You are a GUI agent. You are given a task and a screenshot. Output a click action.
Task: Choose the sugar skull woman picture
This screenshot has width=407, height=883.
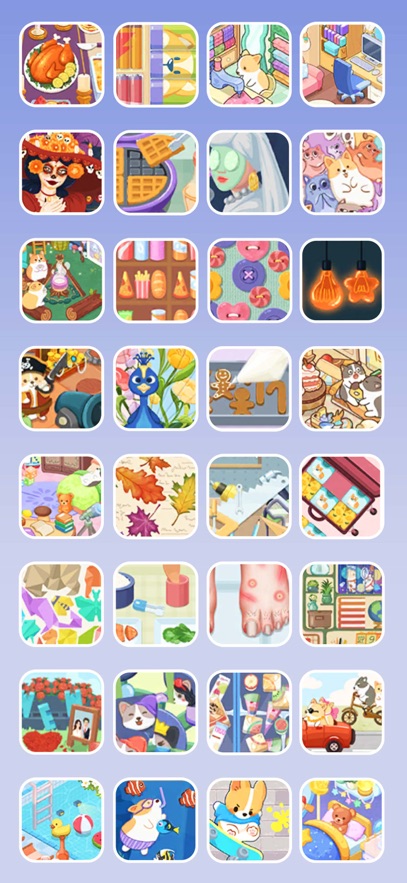point(62,172)
